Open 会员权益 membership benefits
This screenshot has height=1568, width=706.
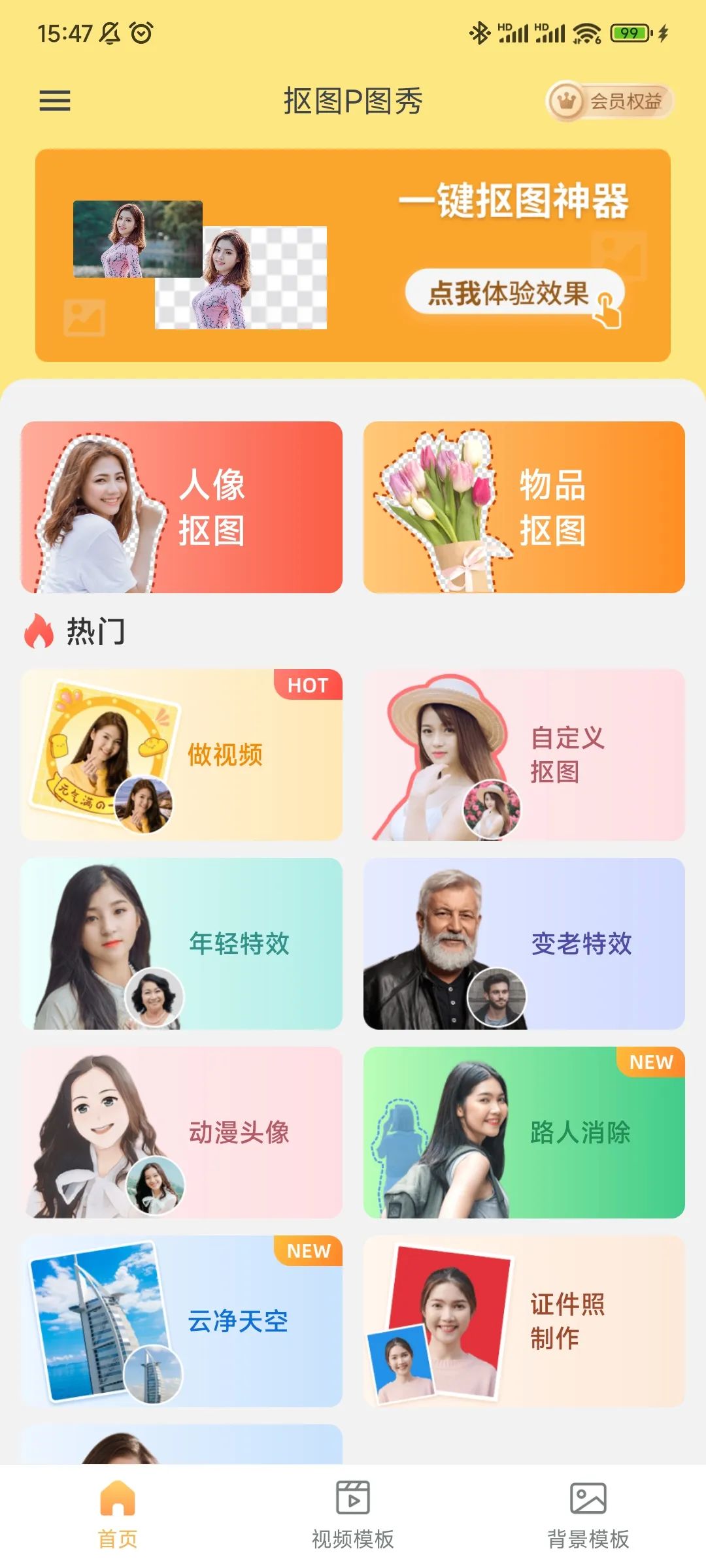click(x=609, y=101)
